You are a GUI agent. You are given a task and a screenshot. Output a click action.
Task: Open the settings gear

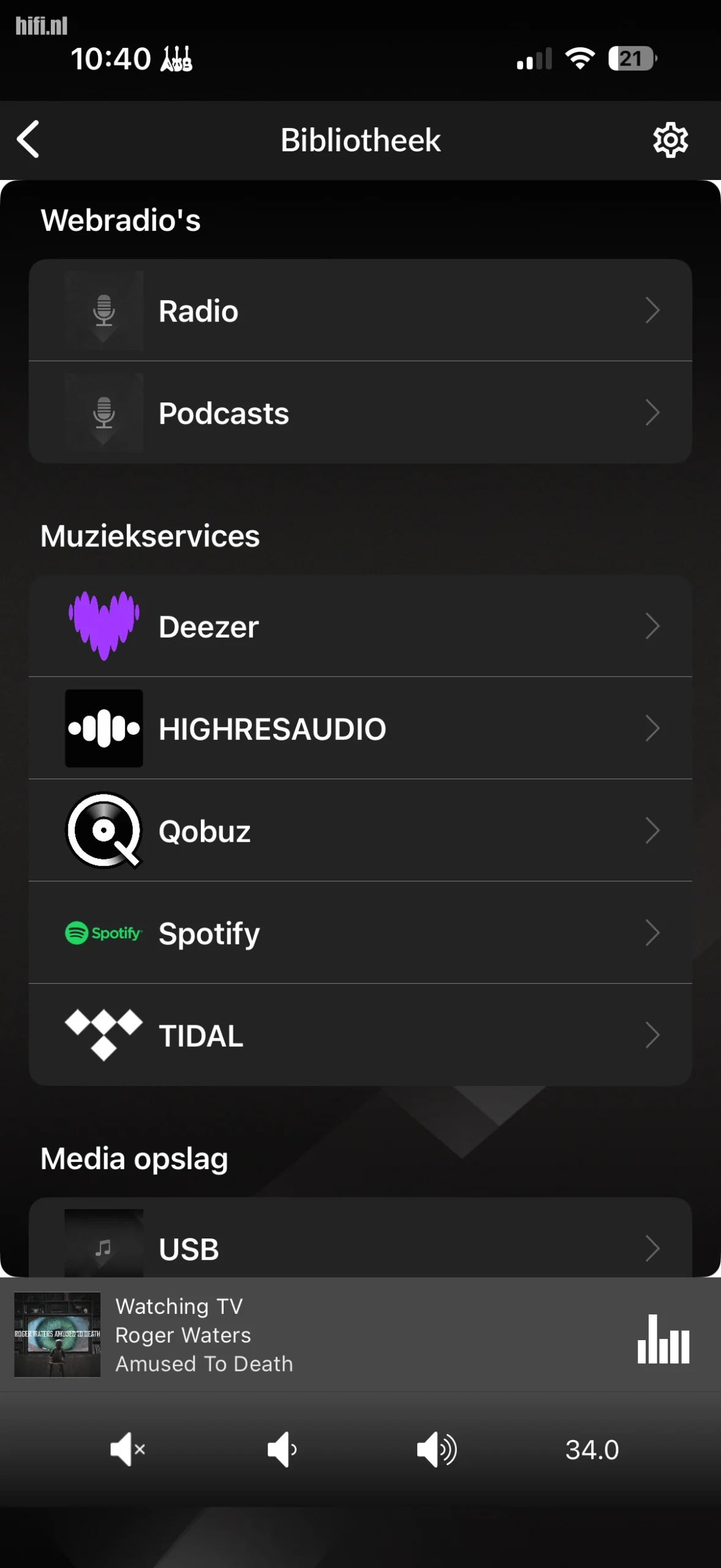click(670, 140)
